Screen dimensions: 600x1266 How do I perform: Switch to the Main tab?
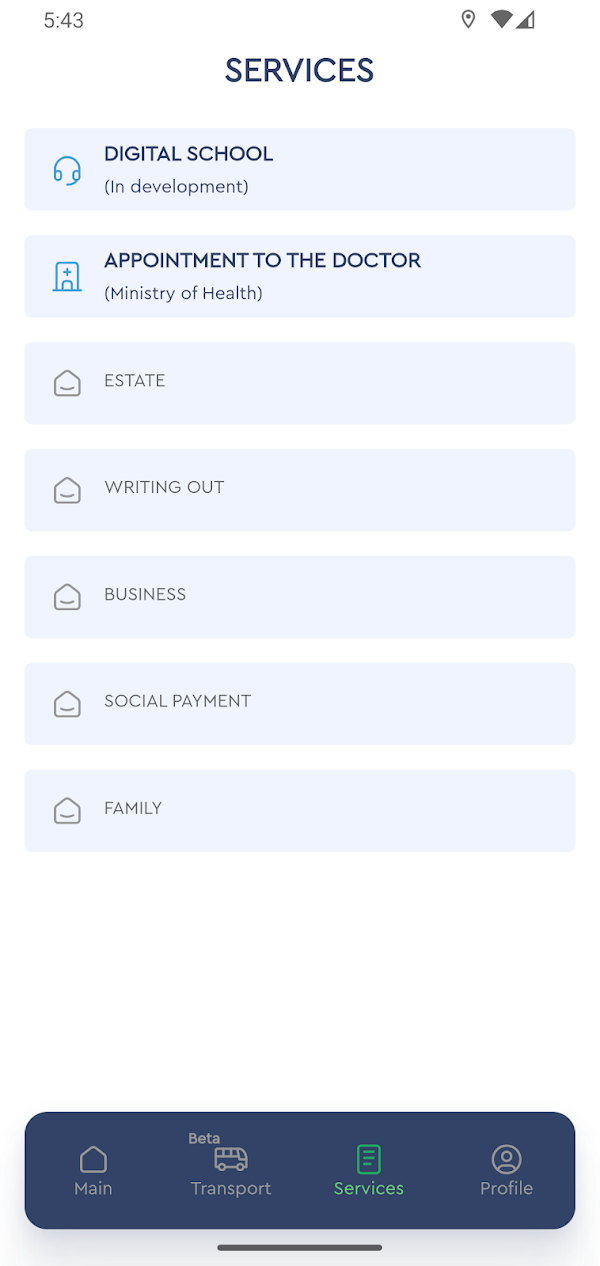pyautogui.click(x=93, y=1171)
